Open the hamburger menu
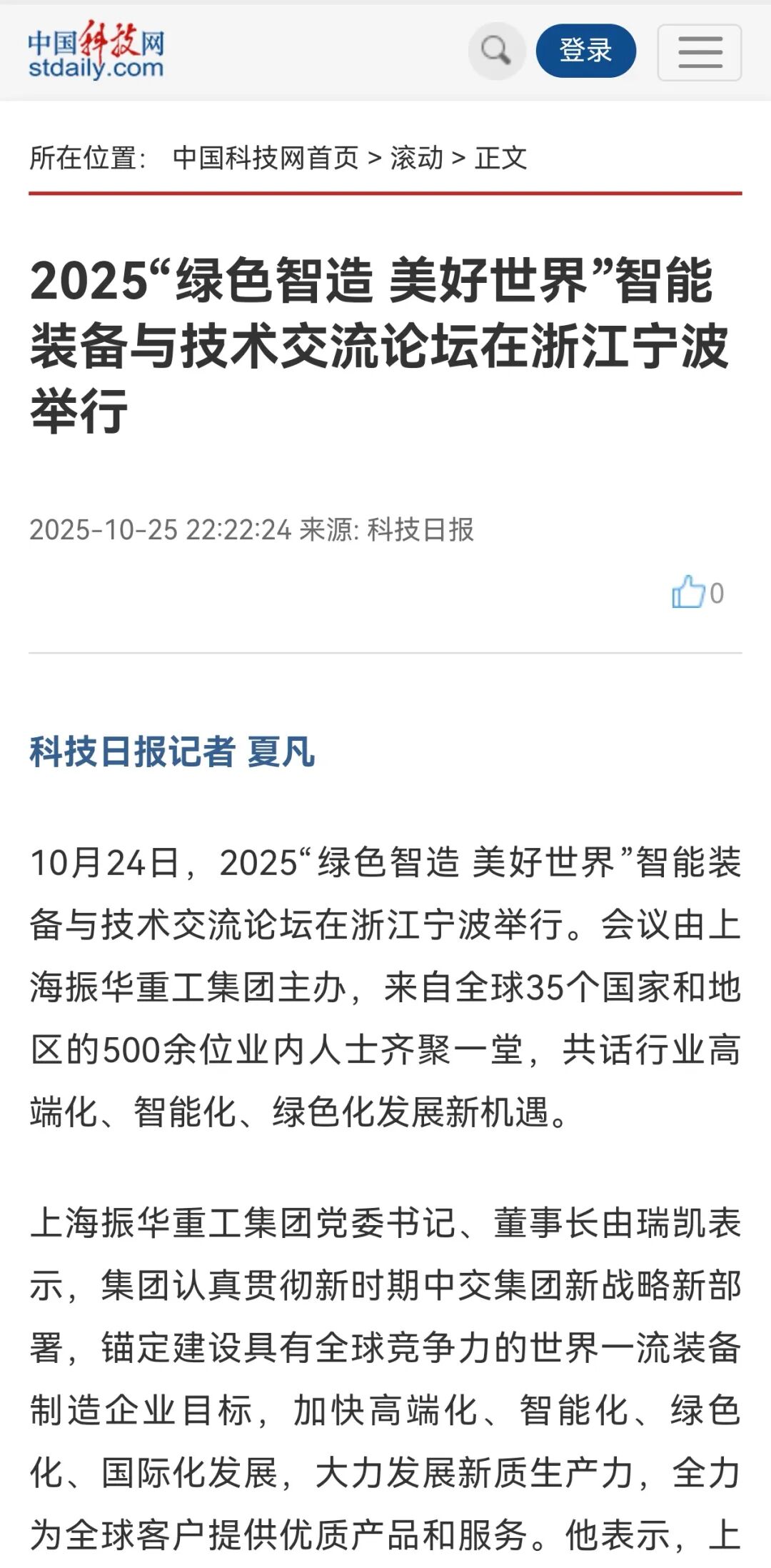The width and height of the screenshot is (771, 1568). 699,52
